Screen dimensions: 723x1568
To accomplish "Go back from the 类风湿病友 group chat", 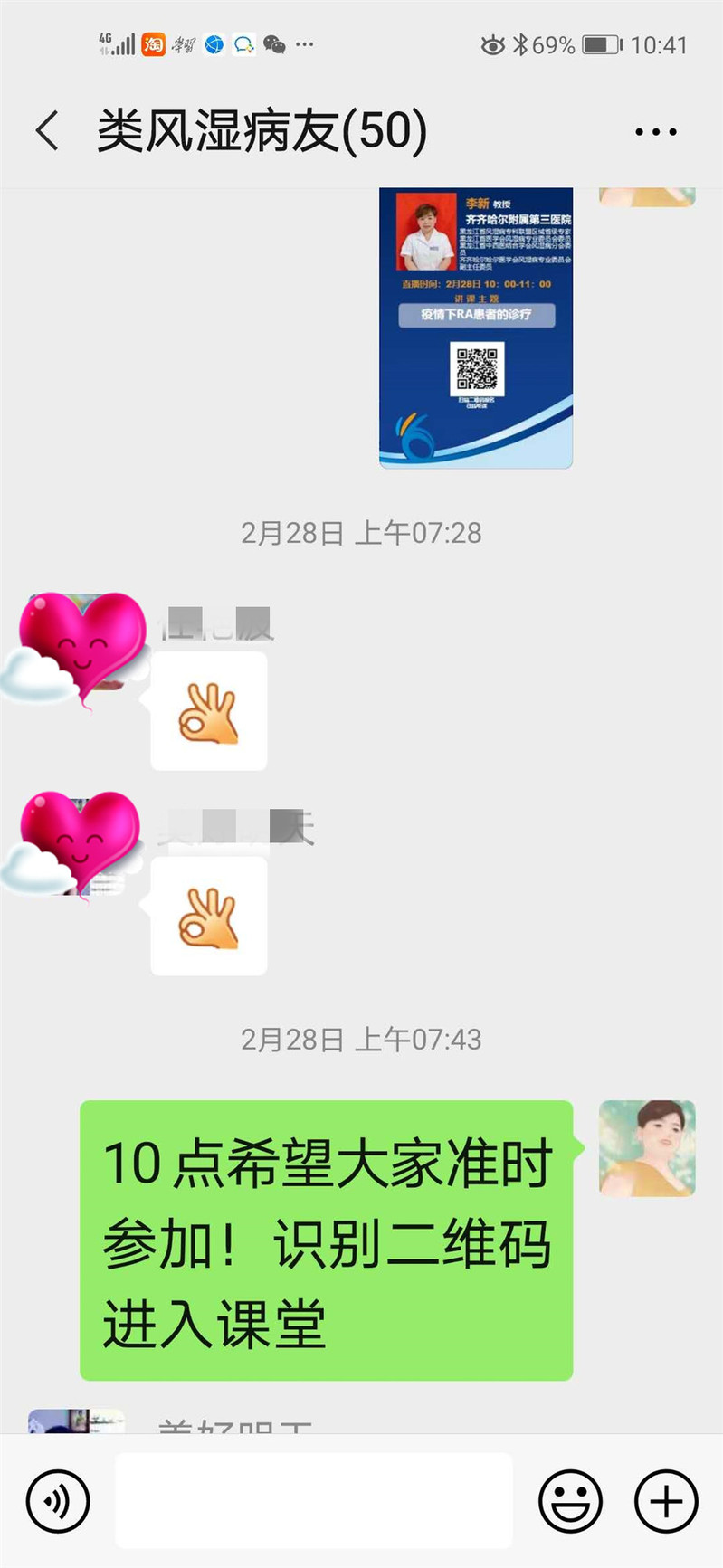I will coord(48,131).
